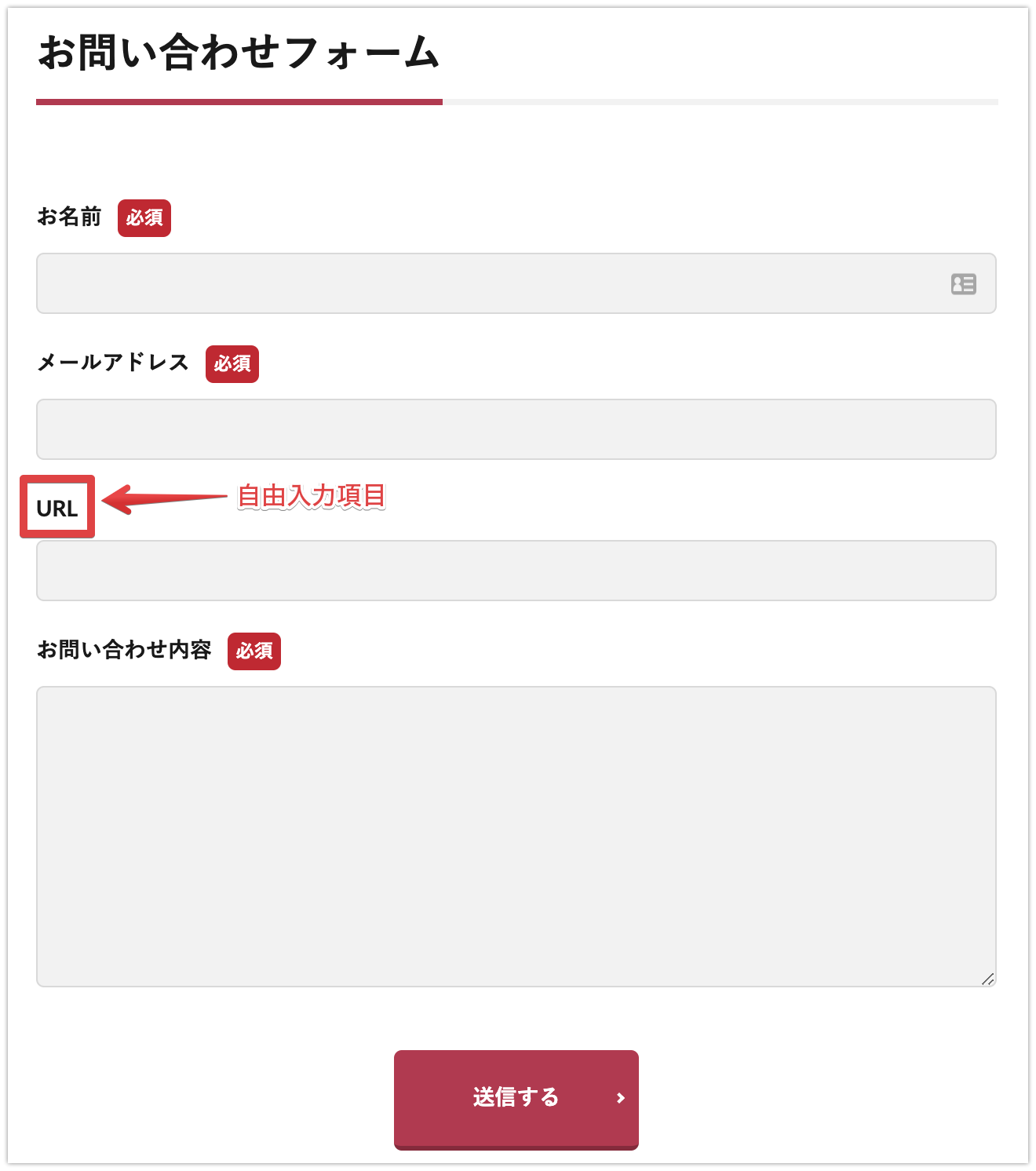Tap the お問い合わせ内容 message textarea

point(516,836)
